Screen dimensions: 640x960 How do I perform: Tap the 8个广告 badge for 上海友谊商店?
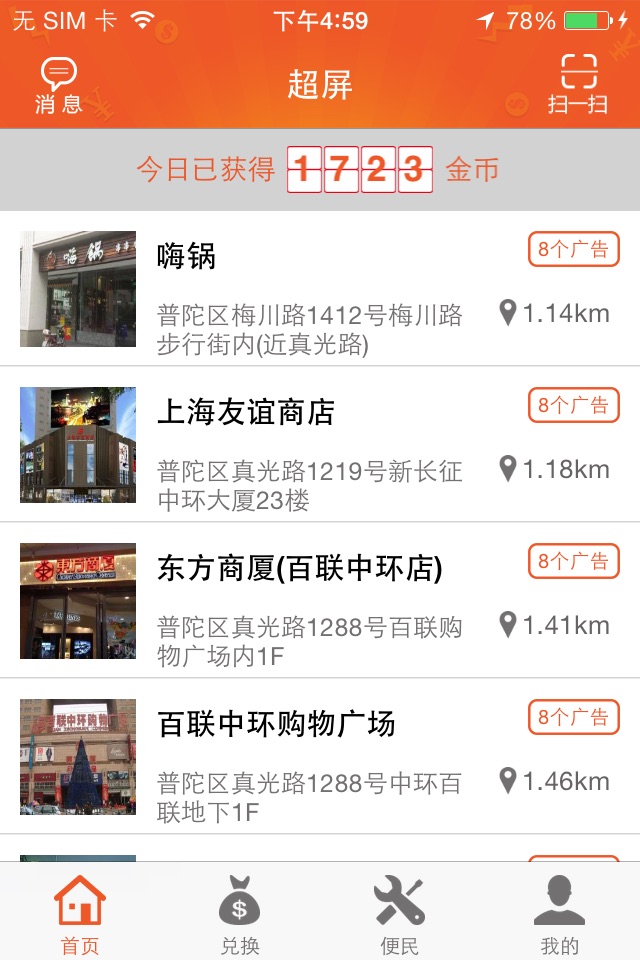[573, 406]
